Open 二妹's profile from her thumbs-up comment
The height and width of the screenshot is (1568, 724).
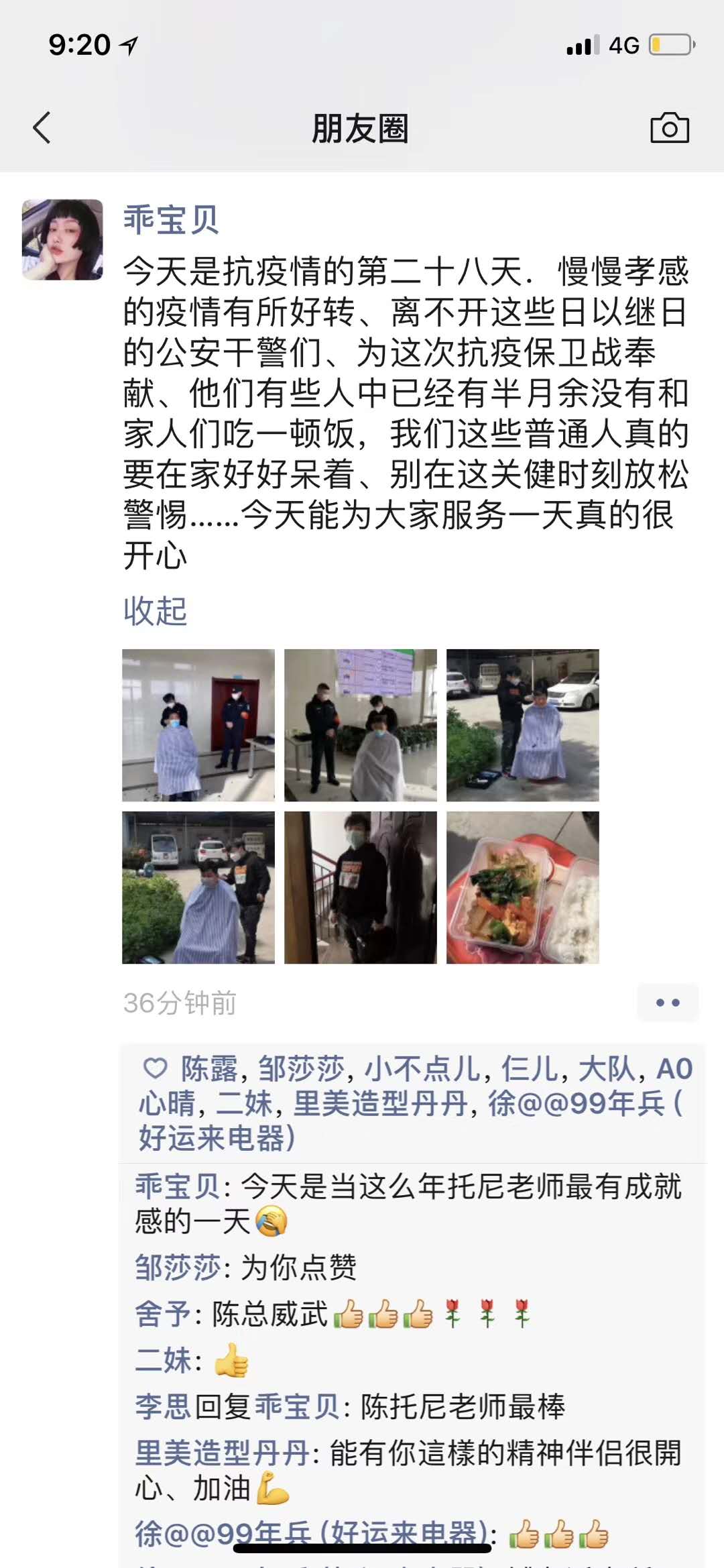(x=163, y=1360)
